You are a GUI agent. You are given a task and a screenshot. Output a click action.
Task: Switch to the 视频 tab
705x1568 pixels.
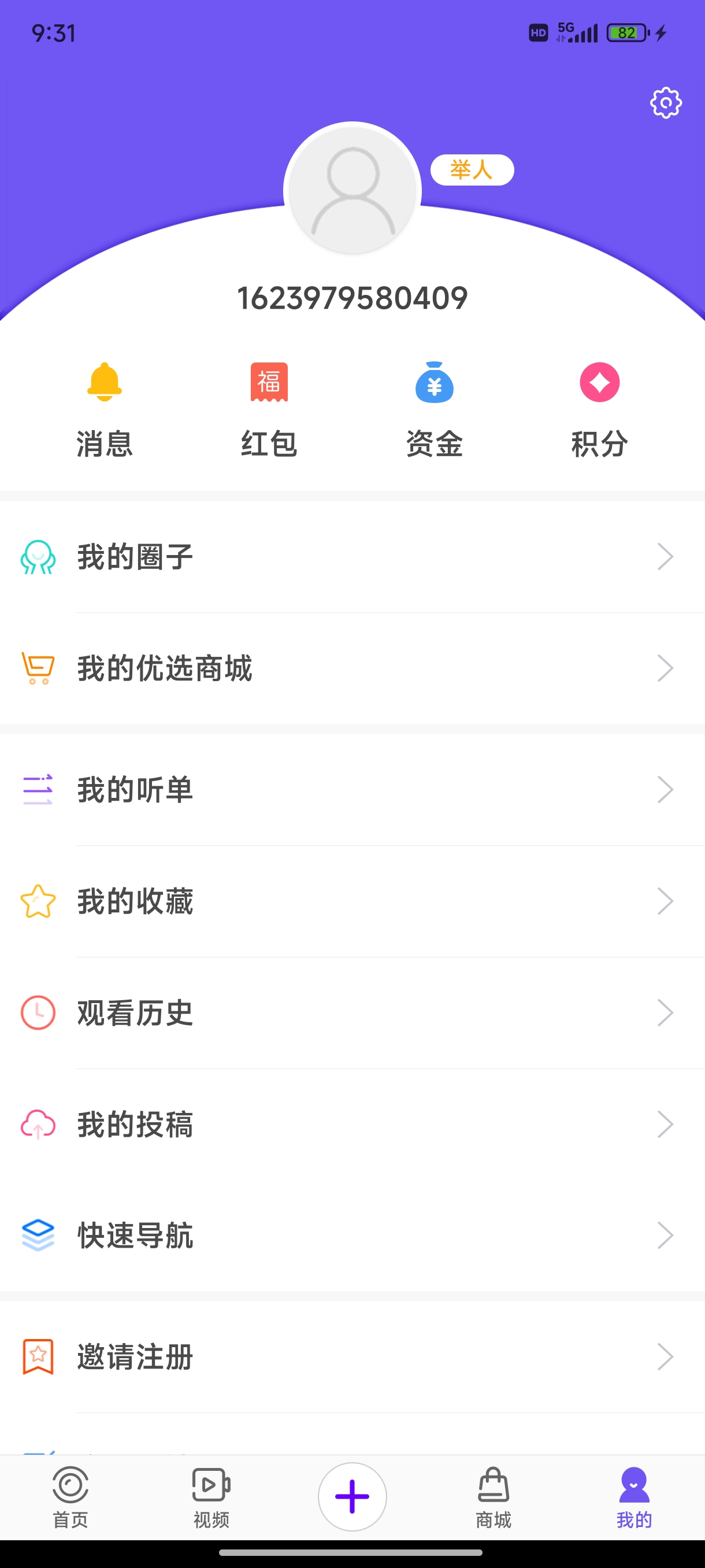point(211,1497)
